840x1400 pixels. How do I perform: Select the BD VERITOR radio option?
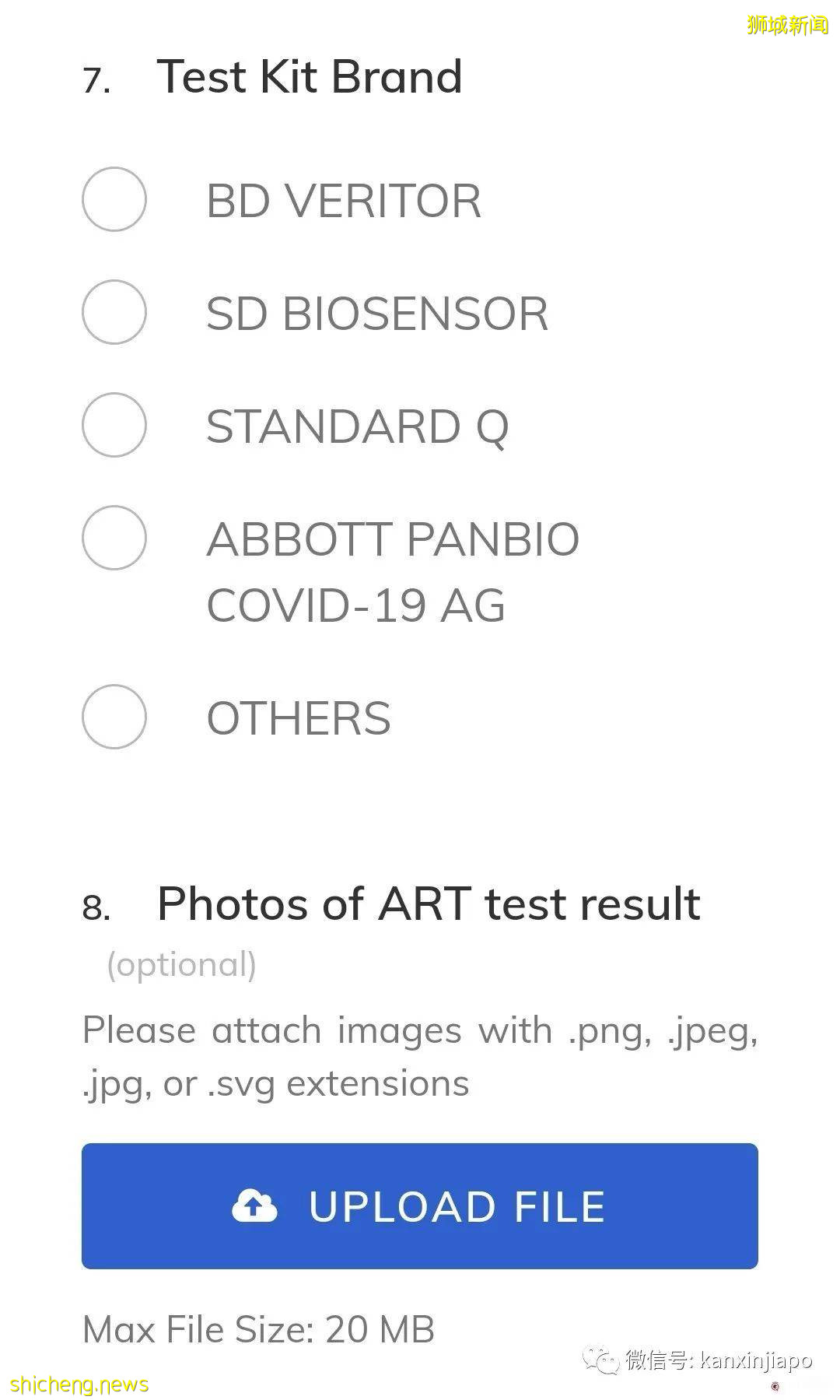pos(114,199)
